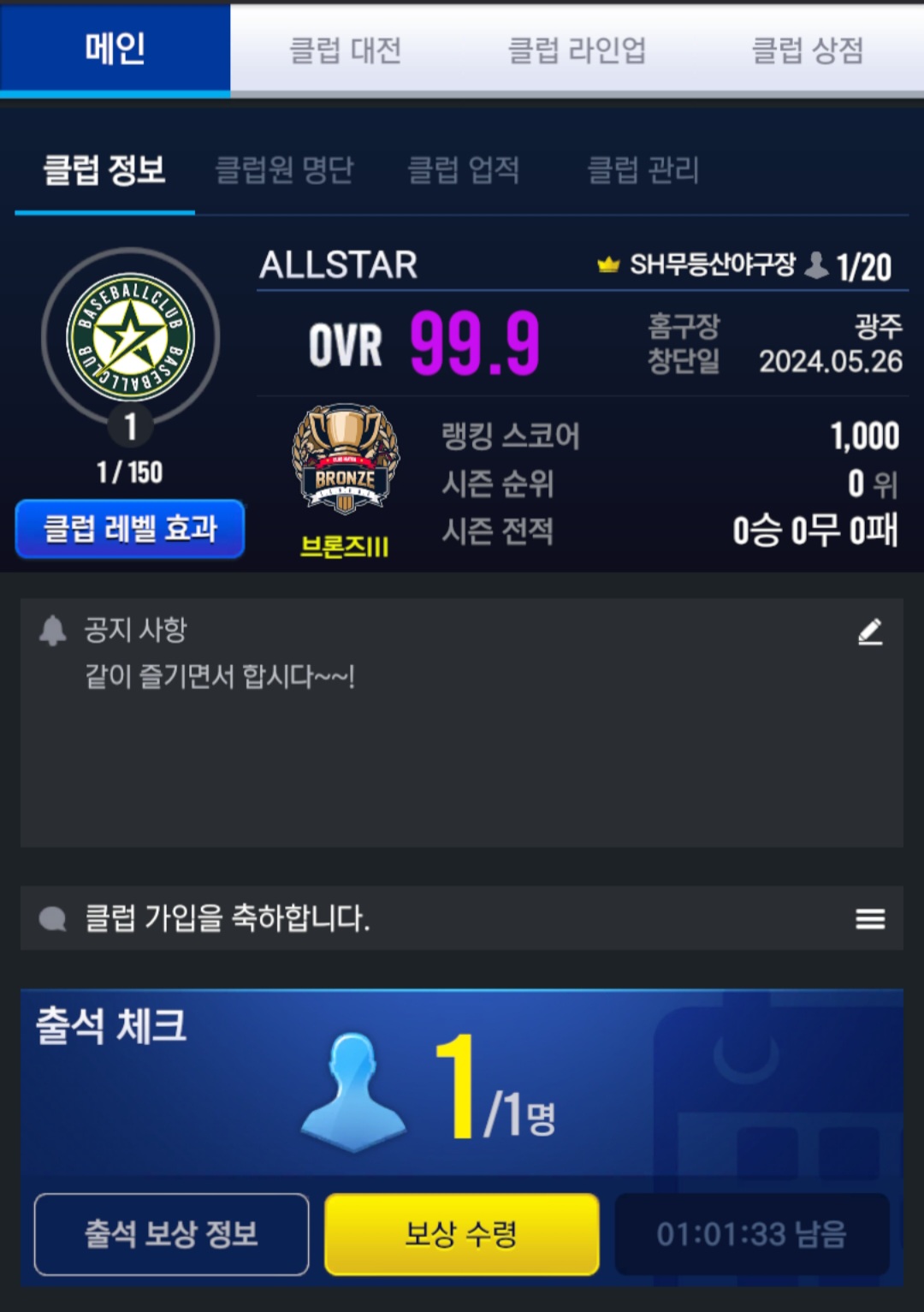
Task: Go to the 클럽 상점 tab
Action: 807,50
